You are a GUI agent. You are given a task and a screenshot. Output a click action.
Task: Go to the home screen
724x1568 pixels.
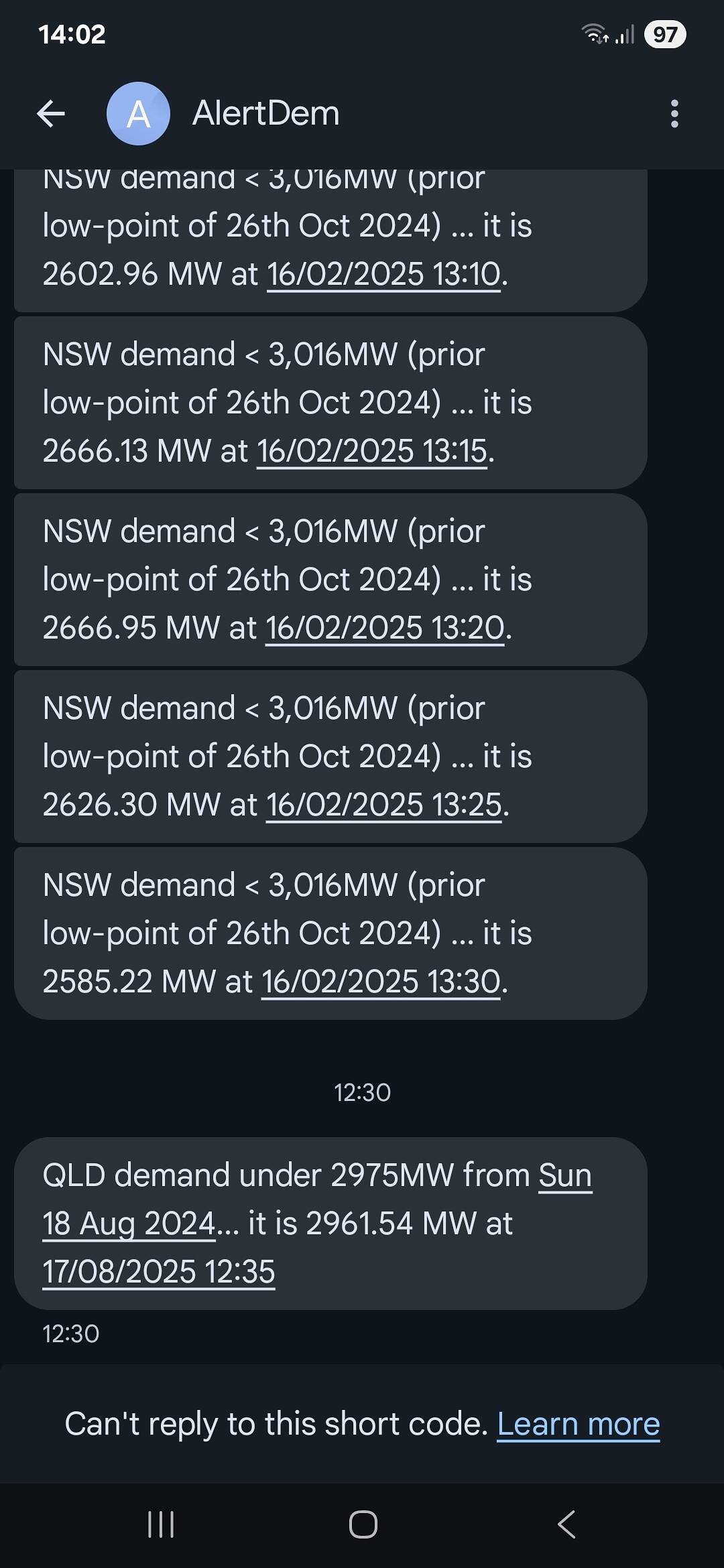[363, 1524]
